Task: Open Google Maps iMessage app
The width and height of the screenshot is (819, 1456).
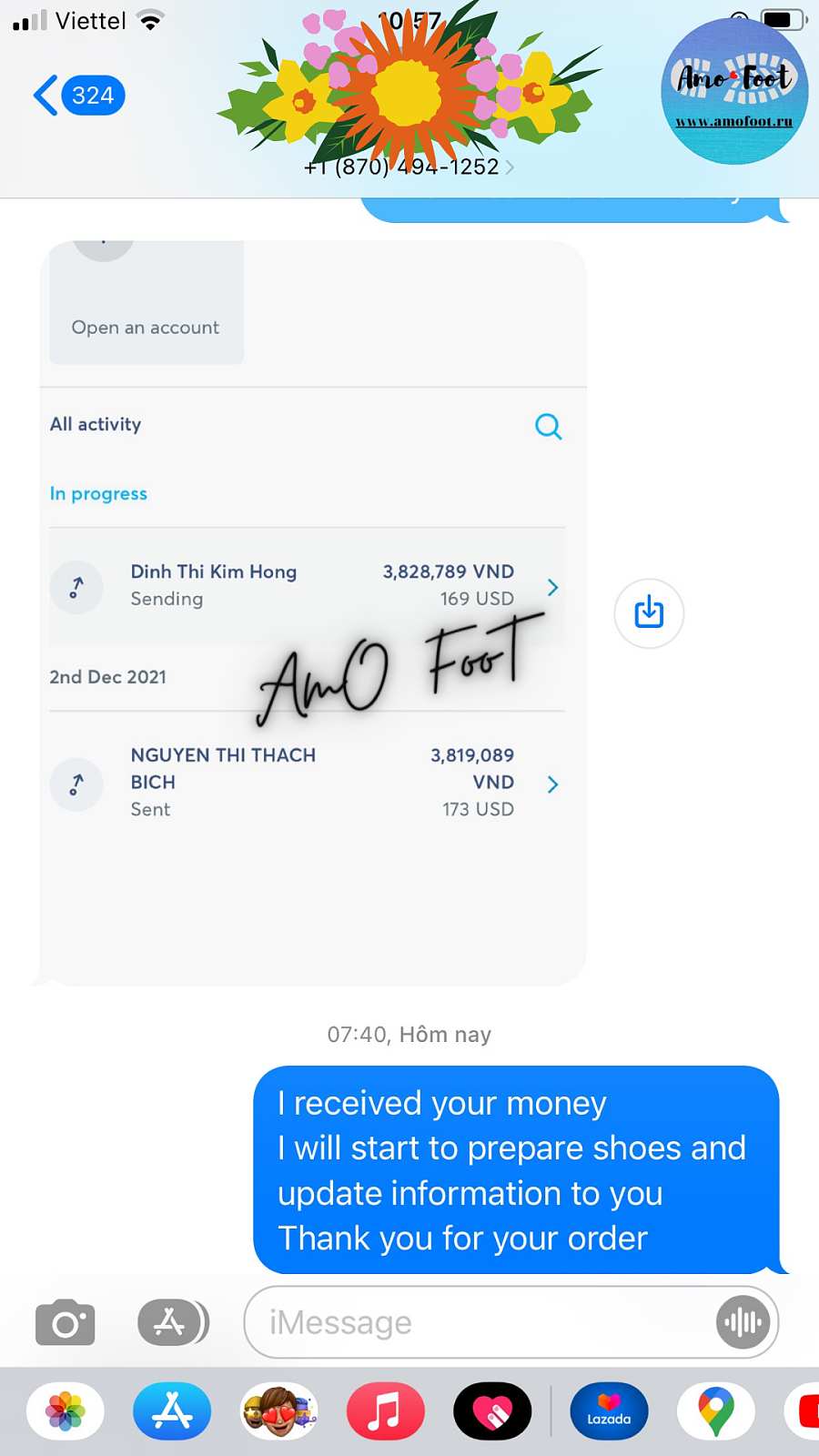Action: [716, 1411]
